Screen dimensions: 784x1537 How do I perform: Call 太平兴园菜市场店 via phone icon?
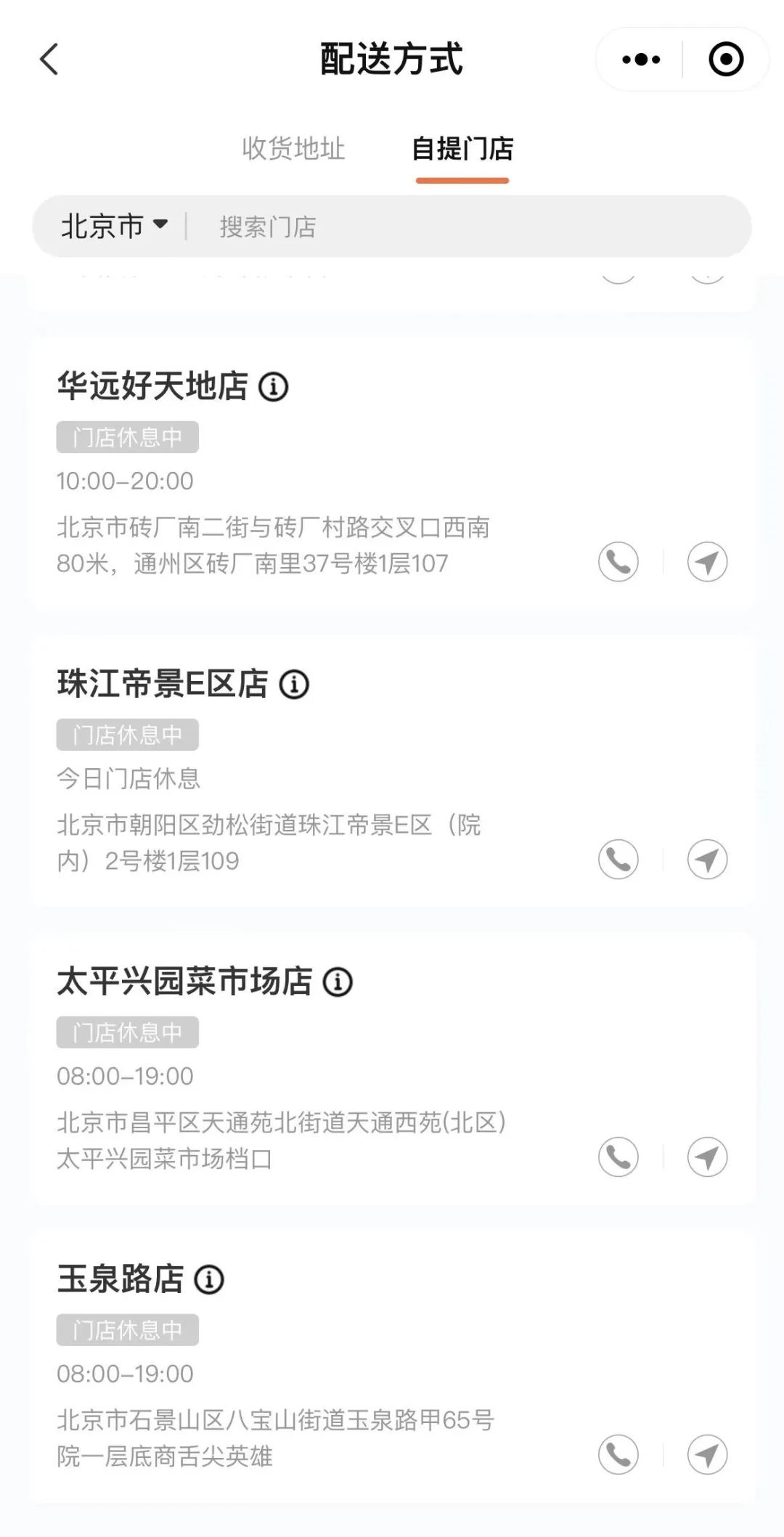tap(618, 1156)
